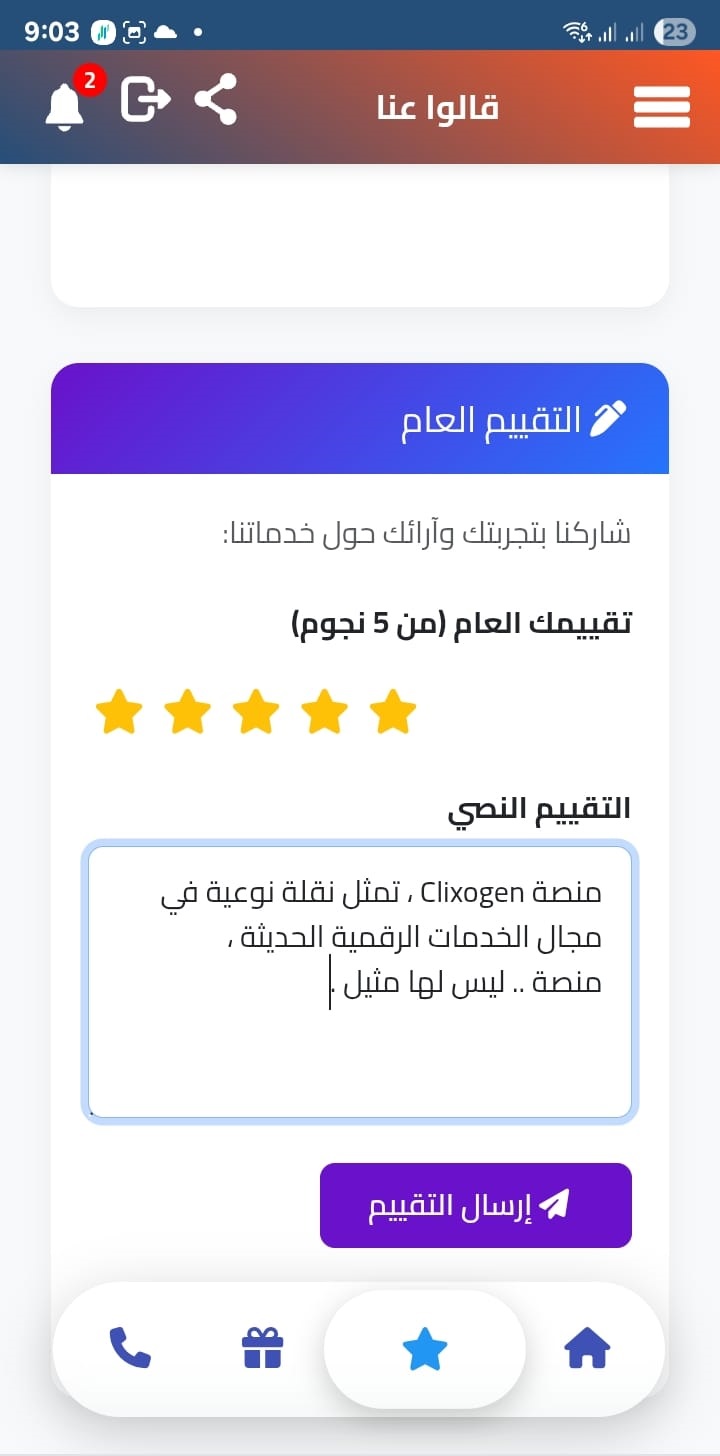This screenshot has height=1456, width=720.
Task: Open the notifications bell
Action: click(66, 104)
